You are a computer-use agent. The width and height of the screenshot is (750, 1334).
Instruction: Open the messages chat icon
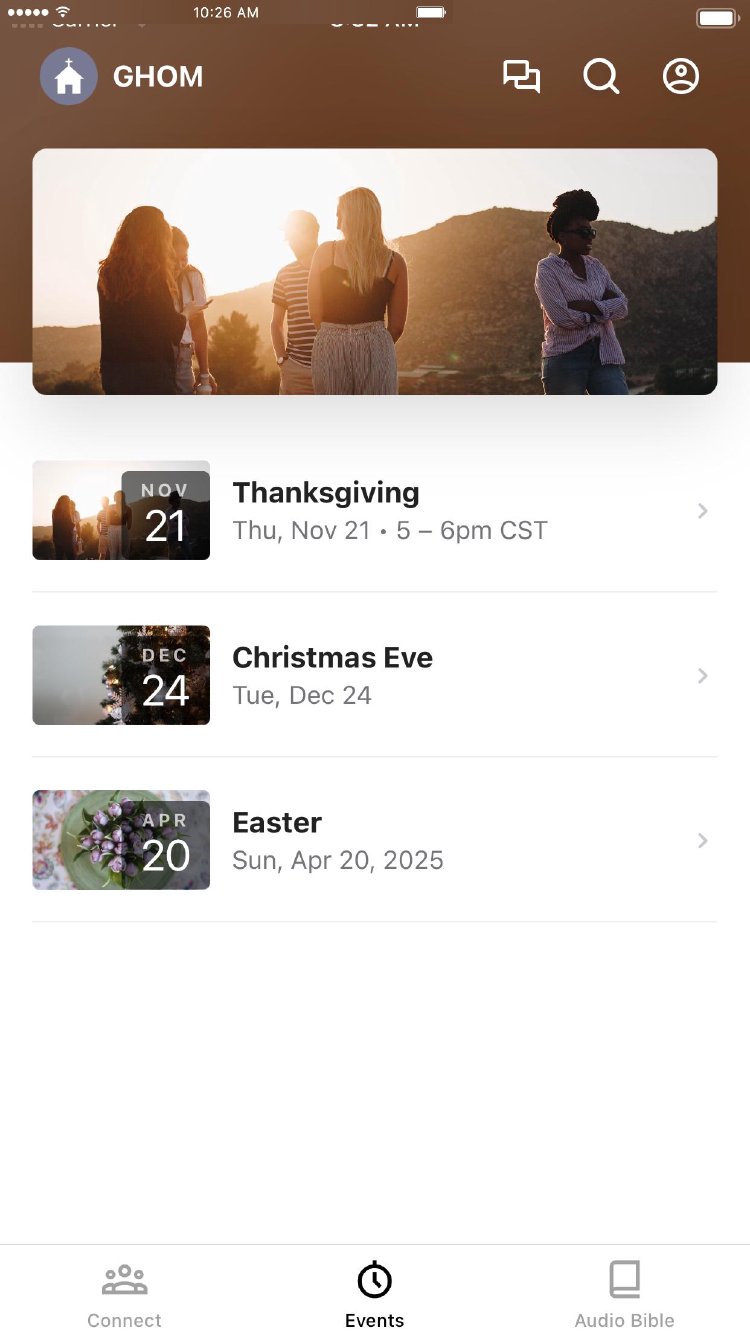pyautogui.click(x=521, y=77)
